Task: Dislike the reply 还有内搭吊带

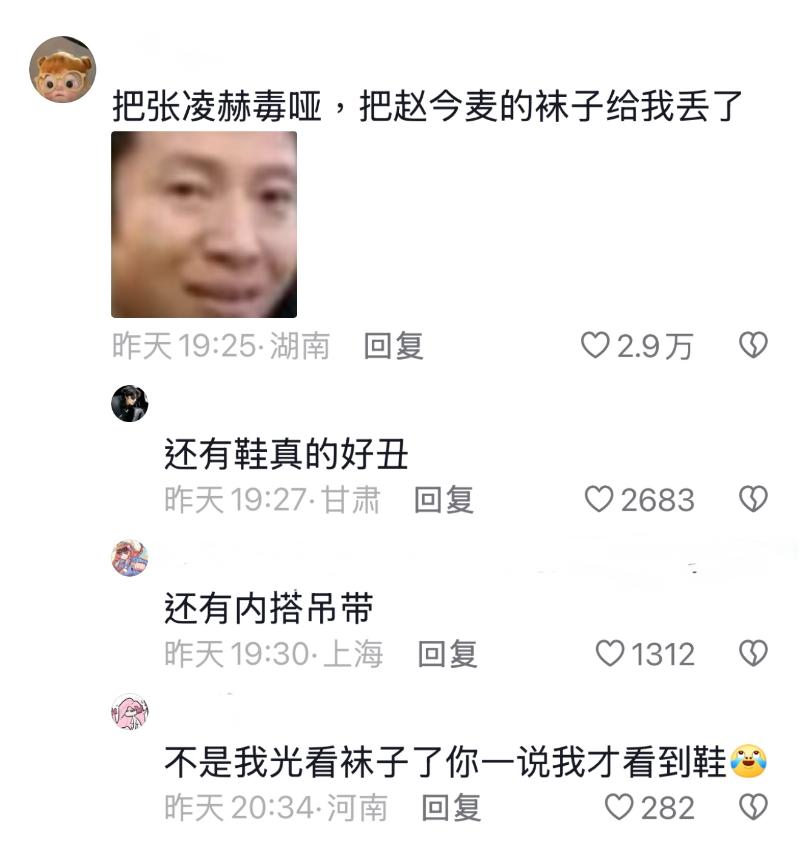Action: point(752,654)
